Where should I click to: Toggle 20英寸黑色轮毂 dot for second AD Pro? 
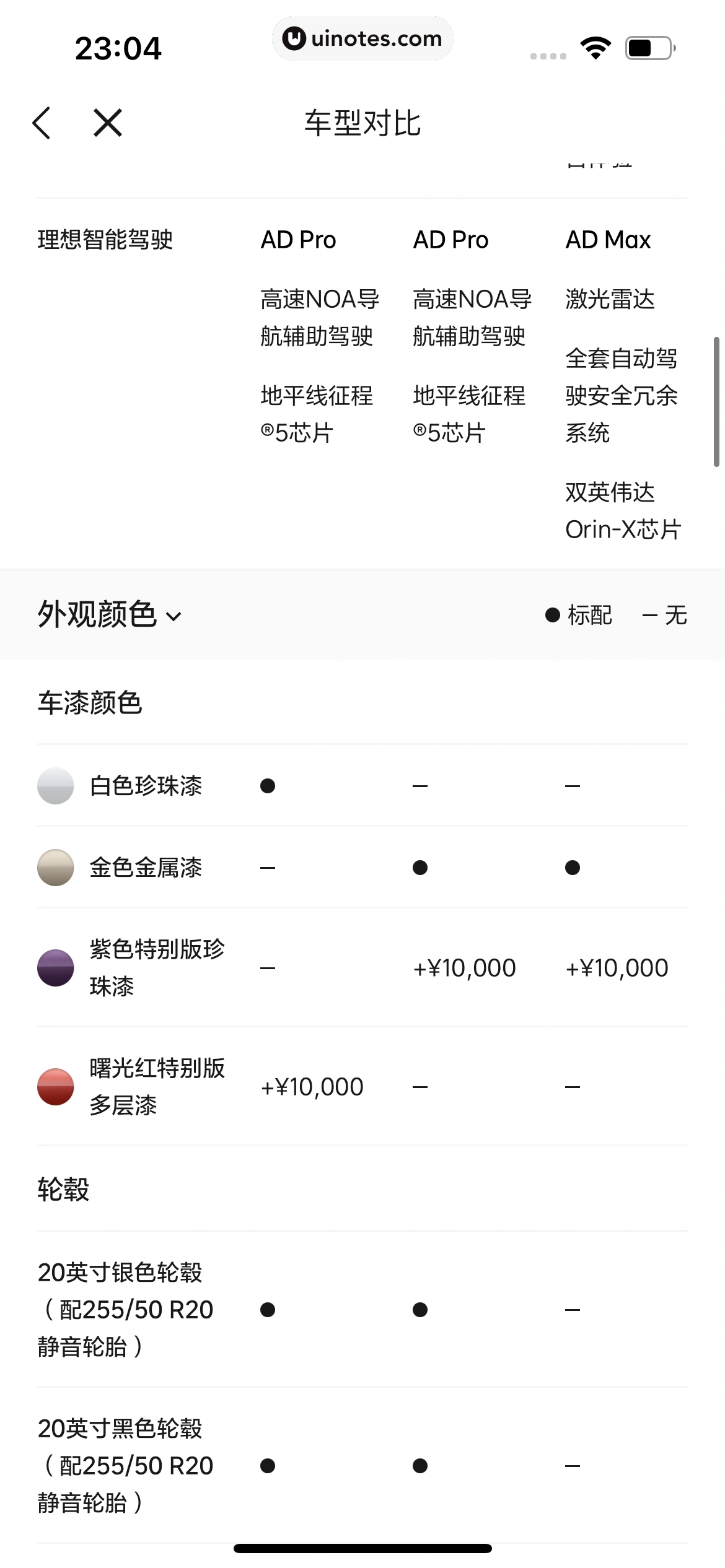[420, 1465]
